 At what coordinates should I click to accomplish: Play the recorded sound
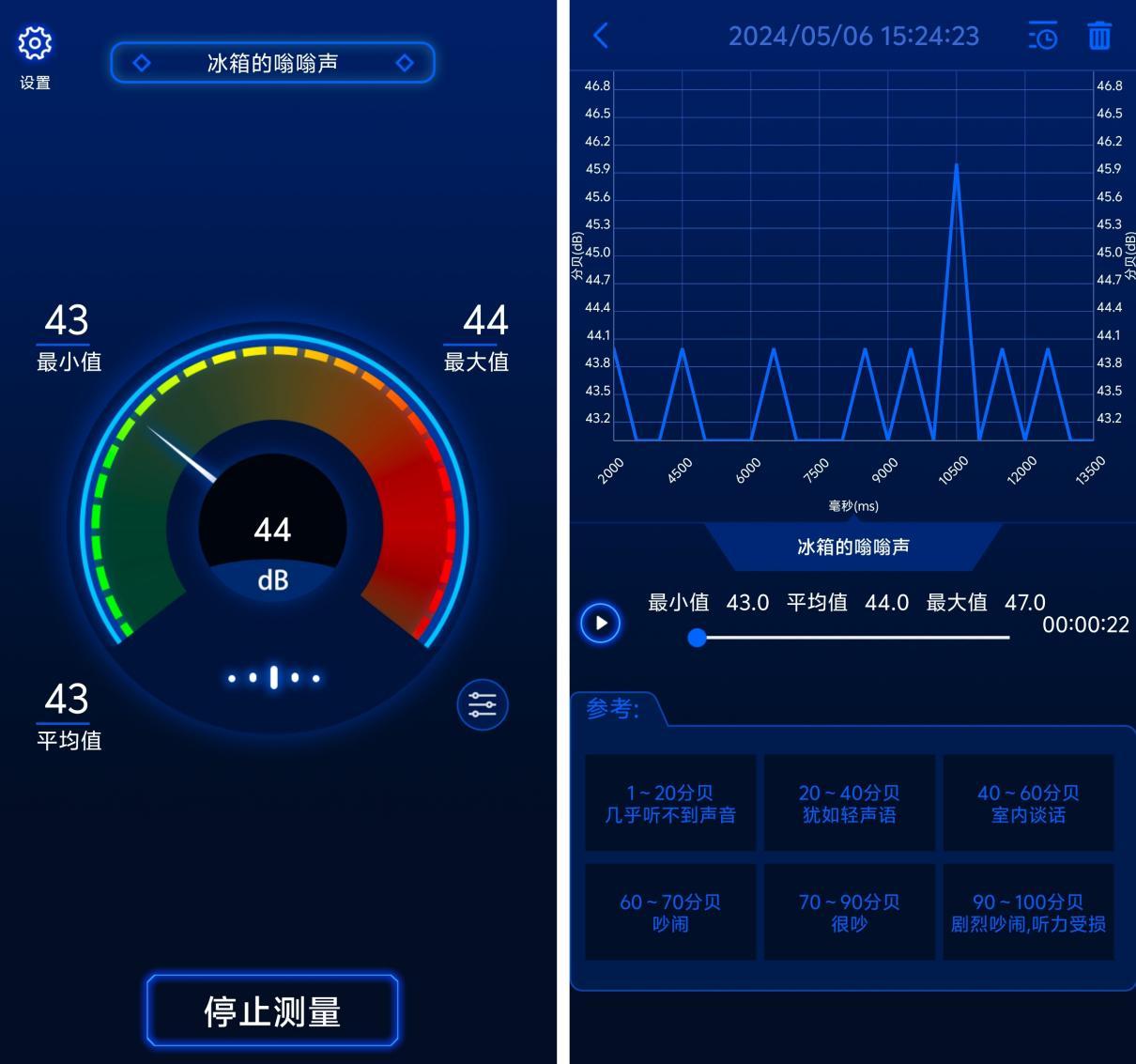click(x=601, y=623)
